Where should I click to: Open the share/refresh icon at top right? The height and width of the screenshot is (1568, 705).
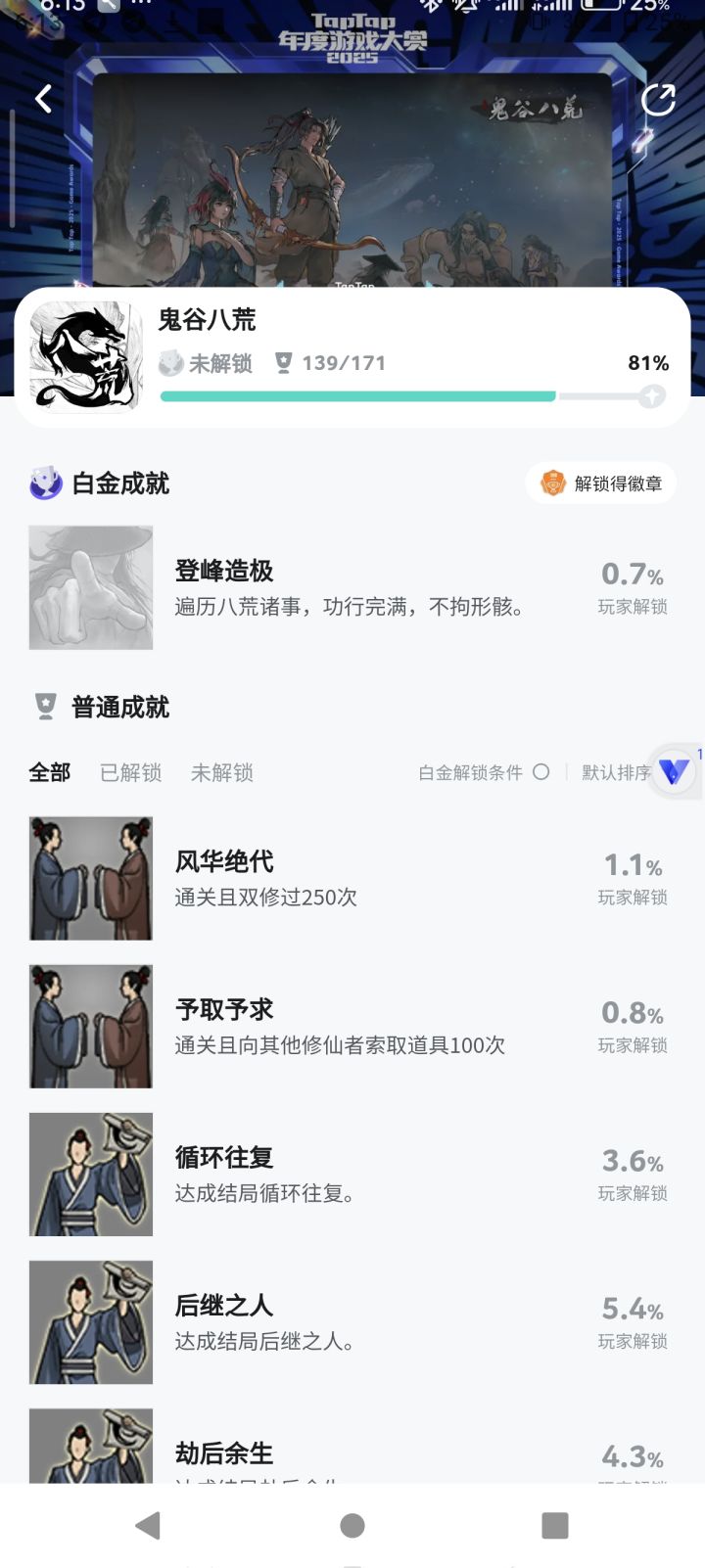661,98
